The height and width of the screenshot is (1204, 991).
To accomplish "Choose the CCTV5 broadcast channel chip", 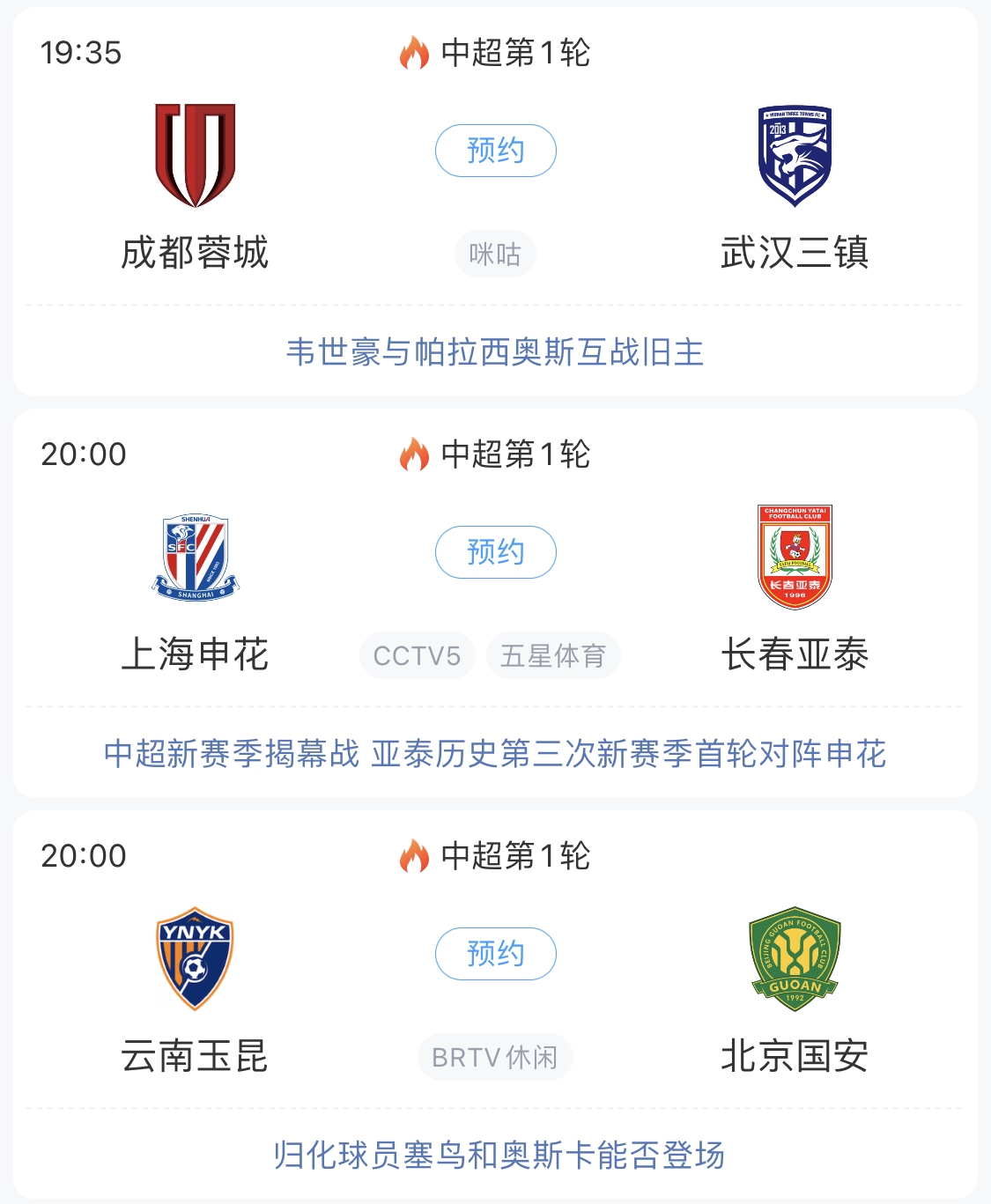I will (x=417, y=656).
